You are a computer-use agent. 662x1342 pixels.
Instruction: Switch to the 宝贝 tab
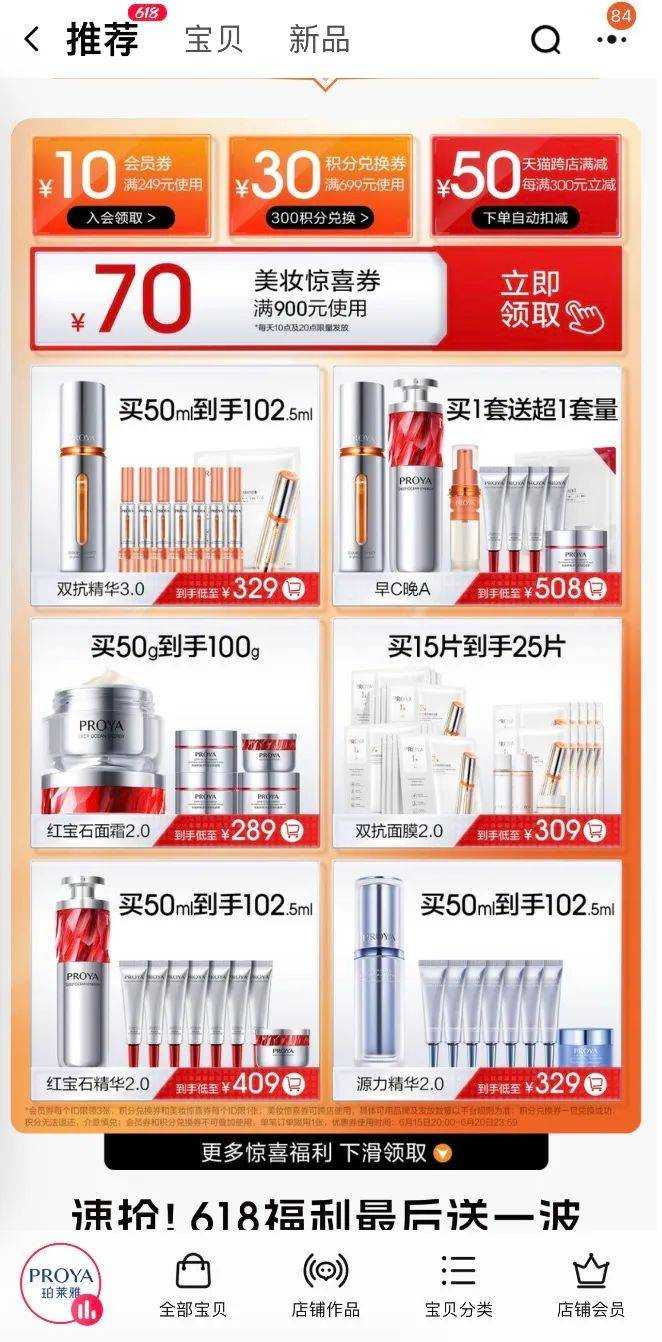click(x=214, y=40)
